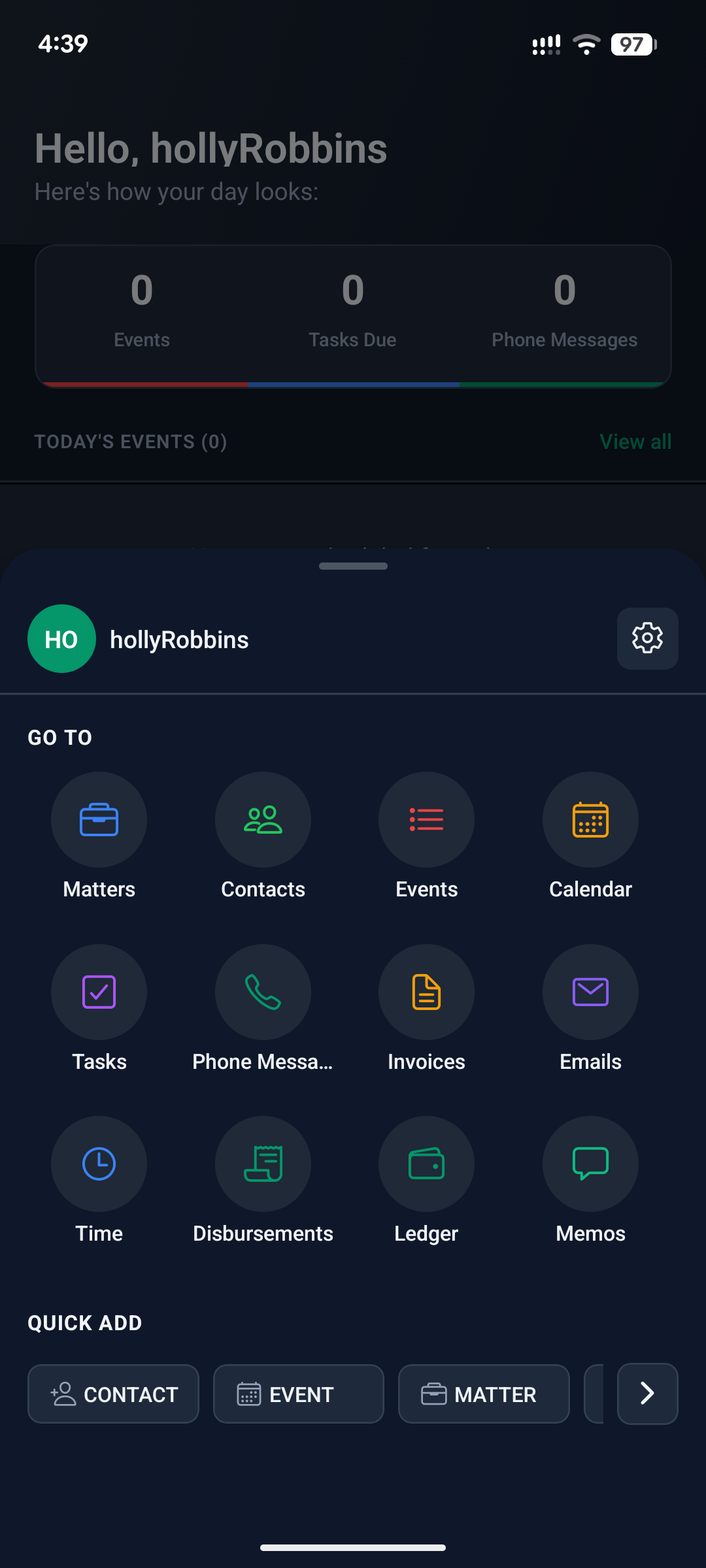Open the Emails section
The height and width of the screenshot is (1568, 706).
(x=590, y=992)
